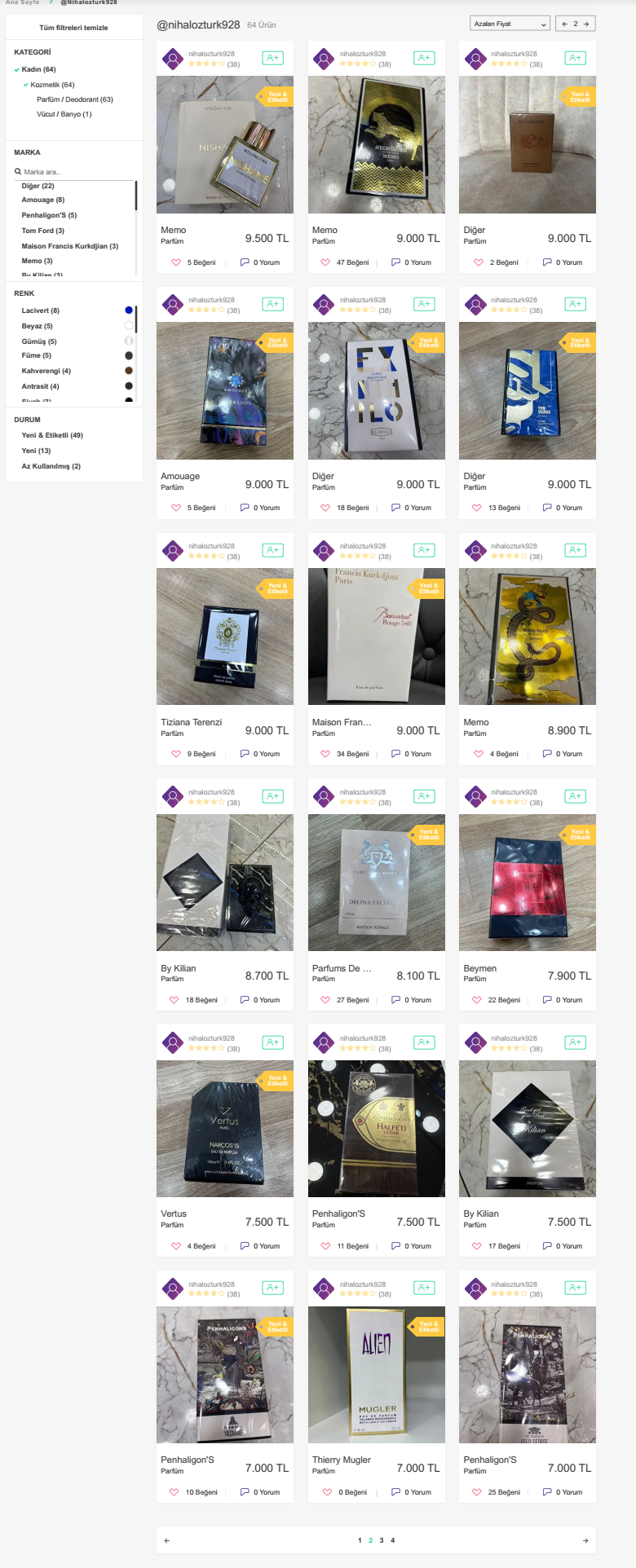Open the Azalan Fiyat sort dropdown
Screen dimensions: 636x1568
(510, 24)
